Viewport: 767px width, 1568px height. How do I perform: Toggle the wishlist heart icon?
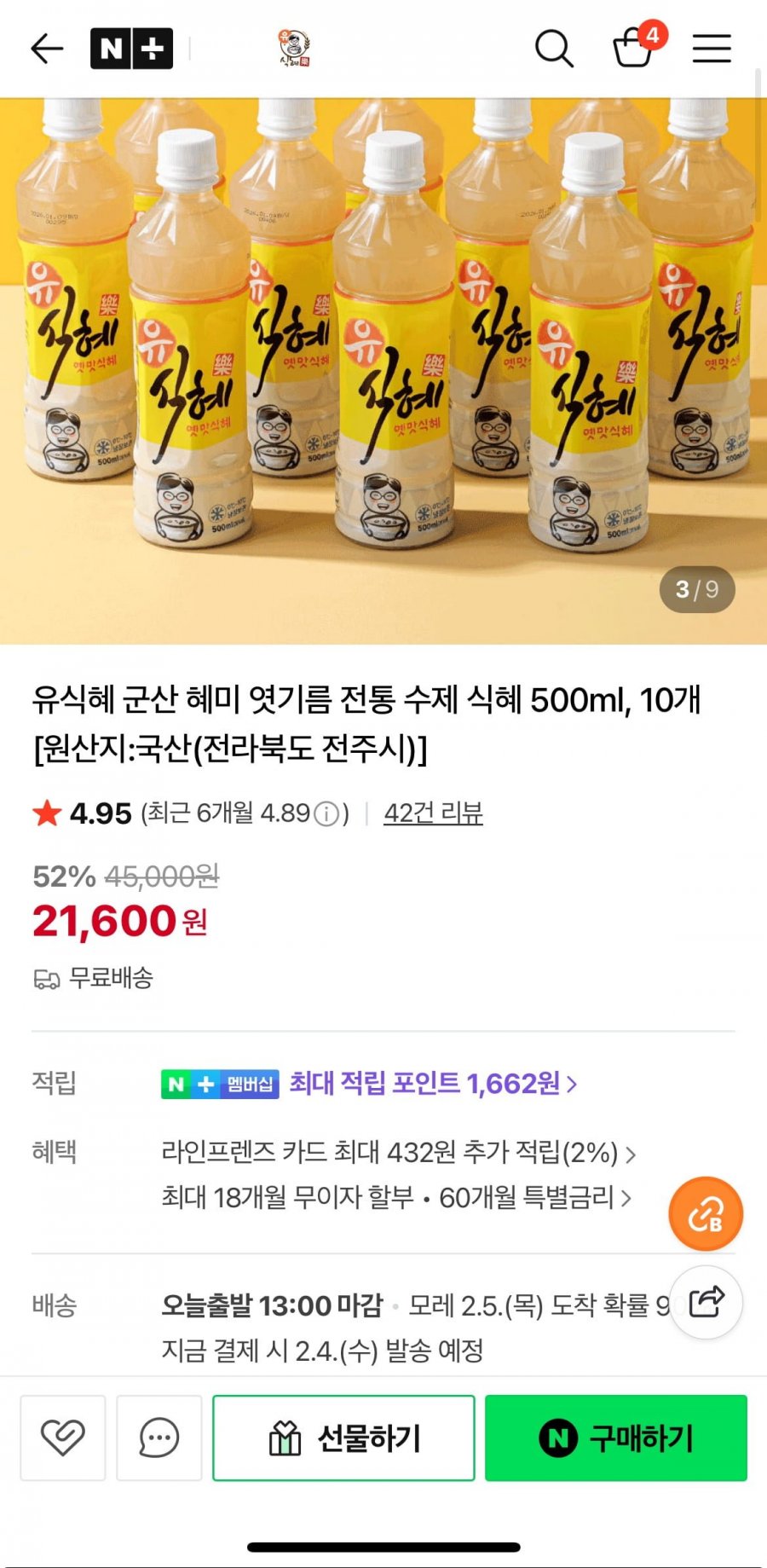point(62,1437)
